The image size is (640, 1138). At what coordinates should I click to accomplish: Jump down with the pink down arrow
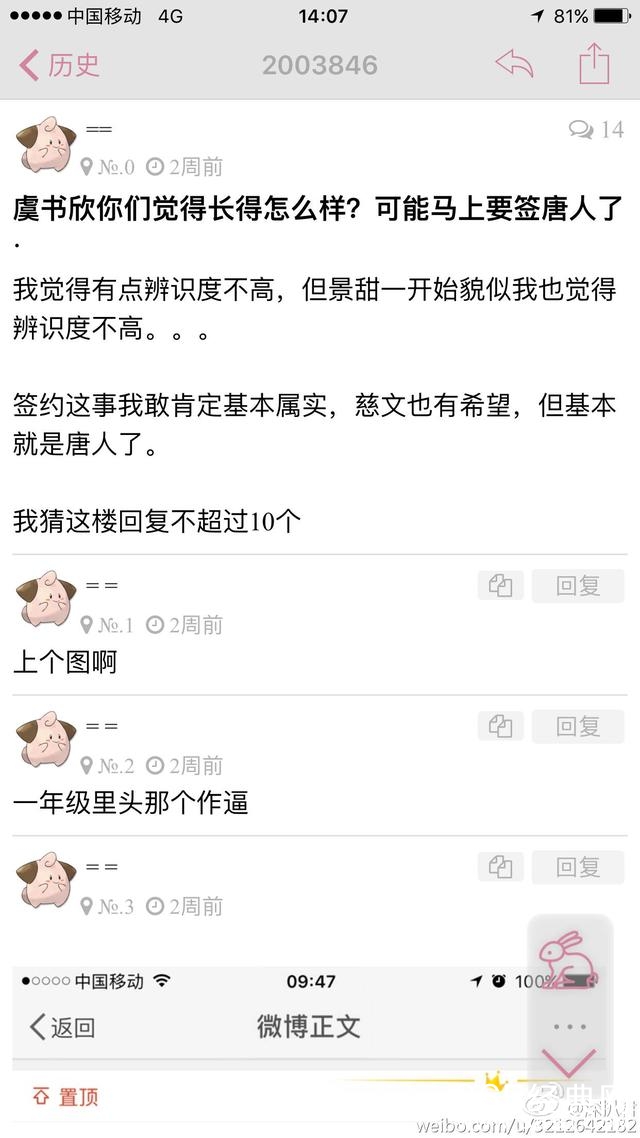[569, 1066]
